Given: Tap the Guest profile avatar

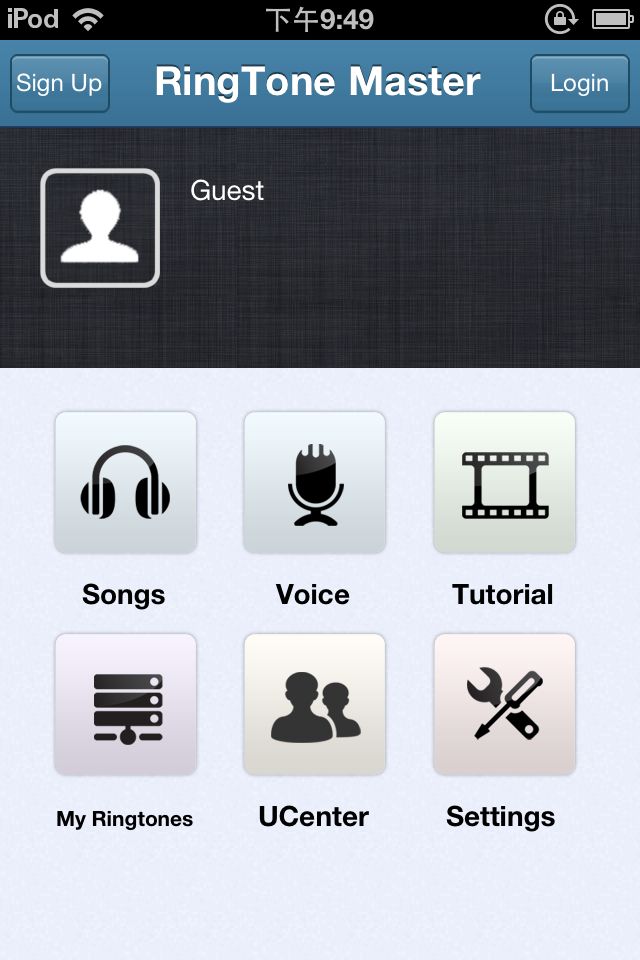Looking at the screenshot, I should [x=100, y=228].
